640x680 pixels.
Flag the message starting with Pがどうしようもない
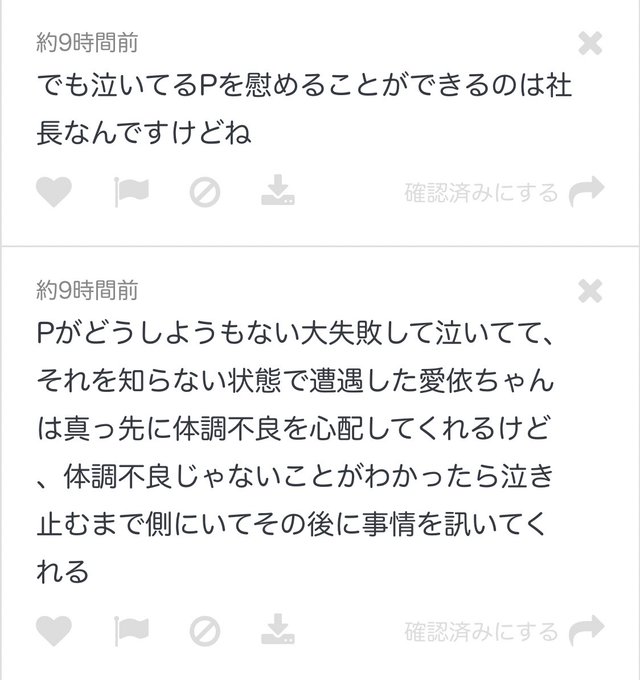[131, 631]
